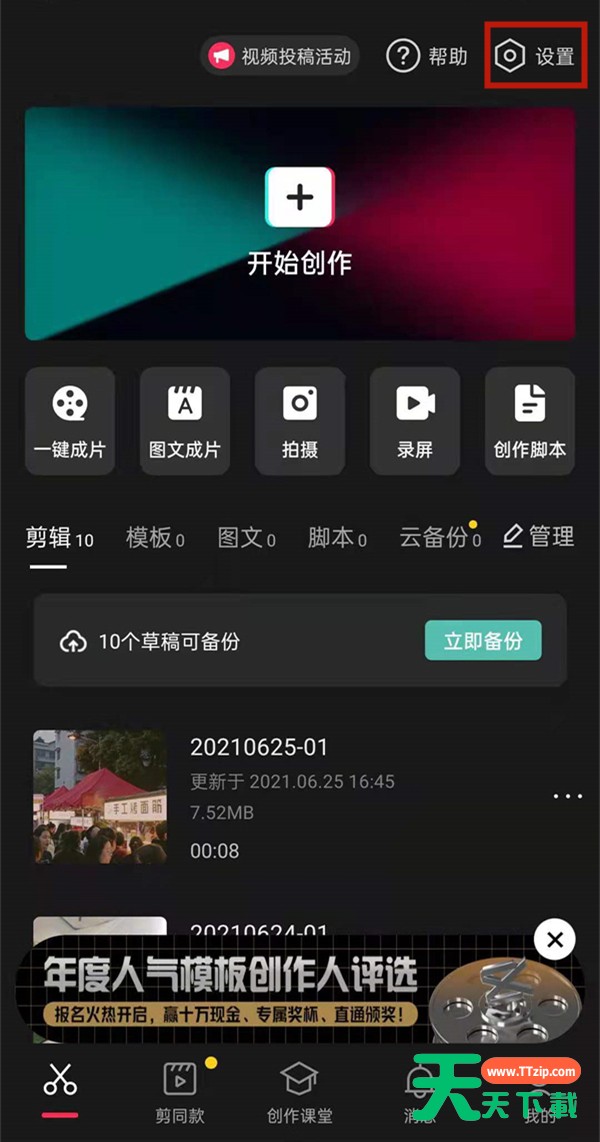Open 图文成片 tool
The width and height of the screenshot is (600, 1142).
[x=184, y=420]
